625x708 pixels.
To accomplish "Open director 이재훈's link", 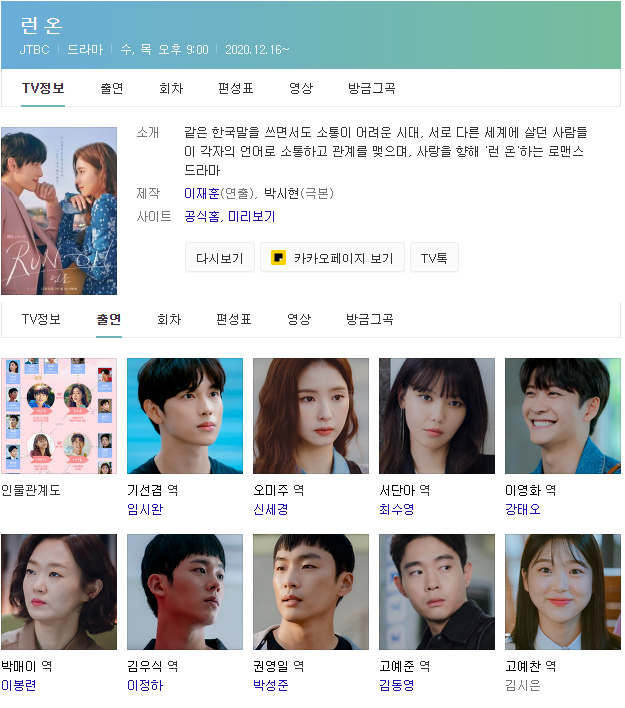I will (x=202, y=193).
